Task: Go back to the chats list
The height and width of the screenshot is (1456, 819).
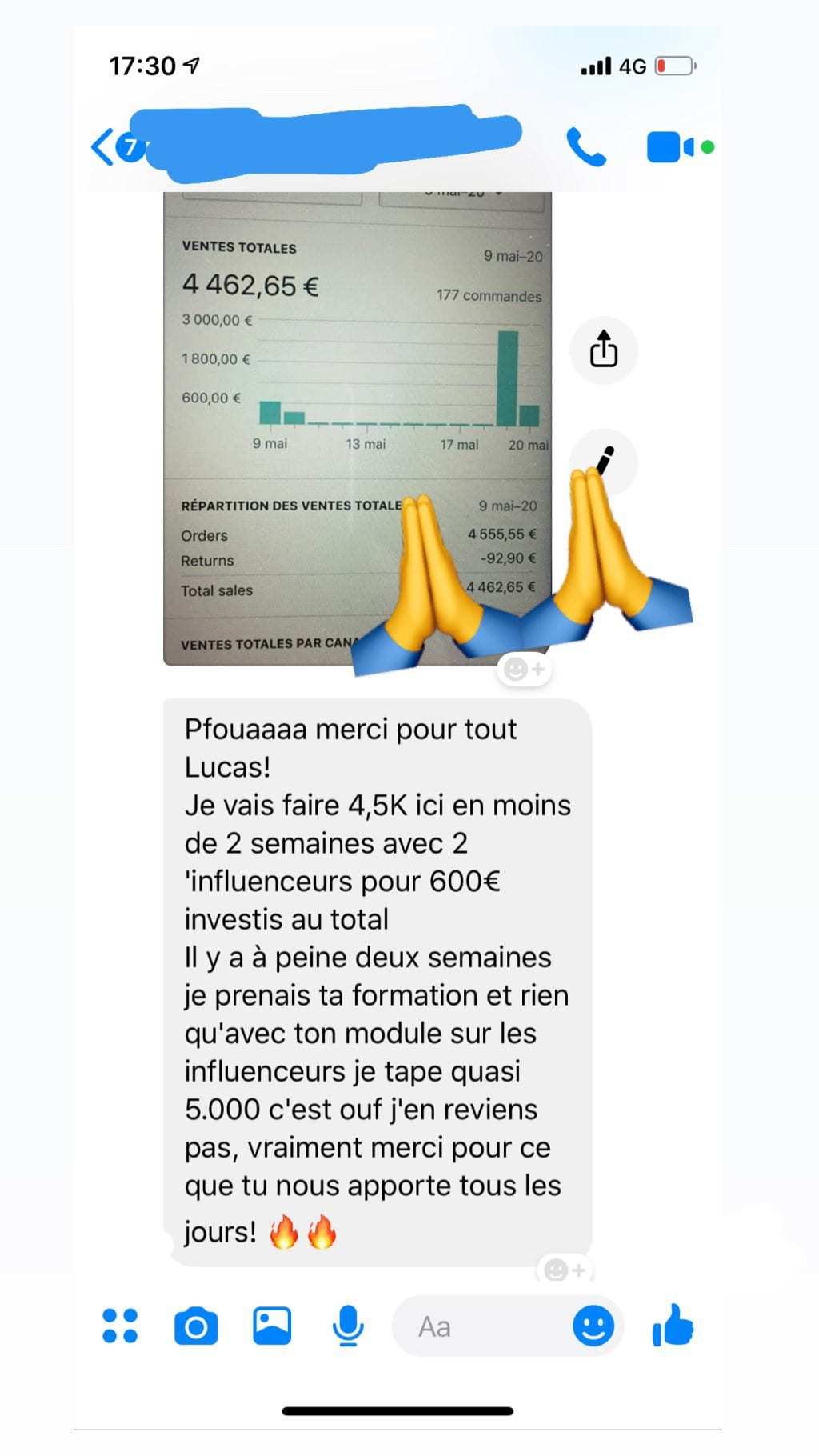Action: pyautogui.click(x=104, y=148)
